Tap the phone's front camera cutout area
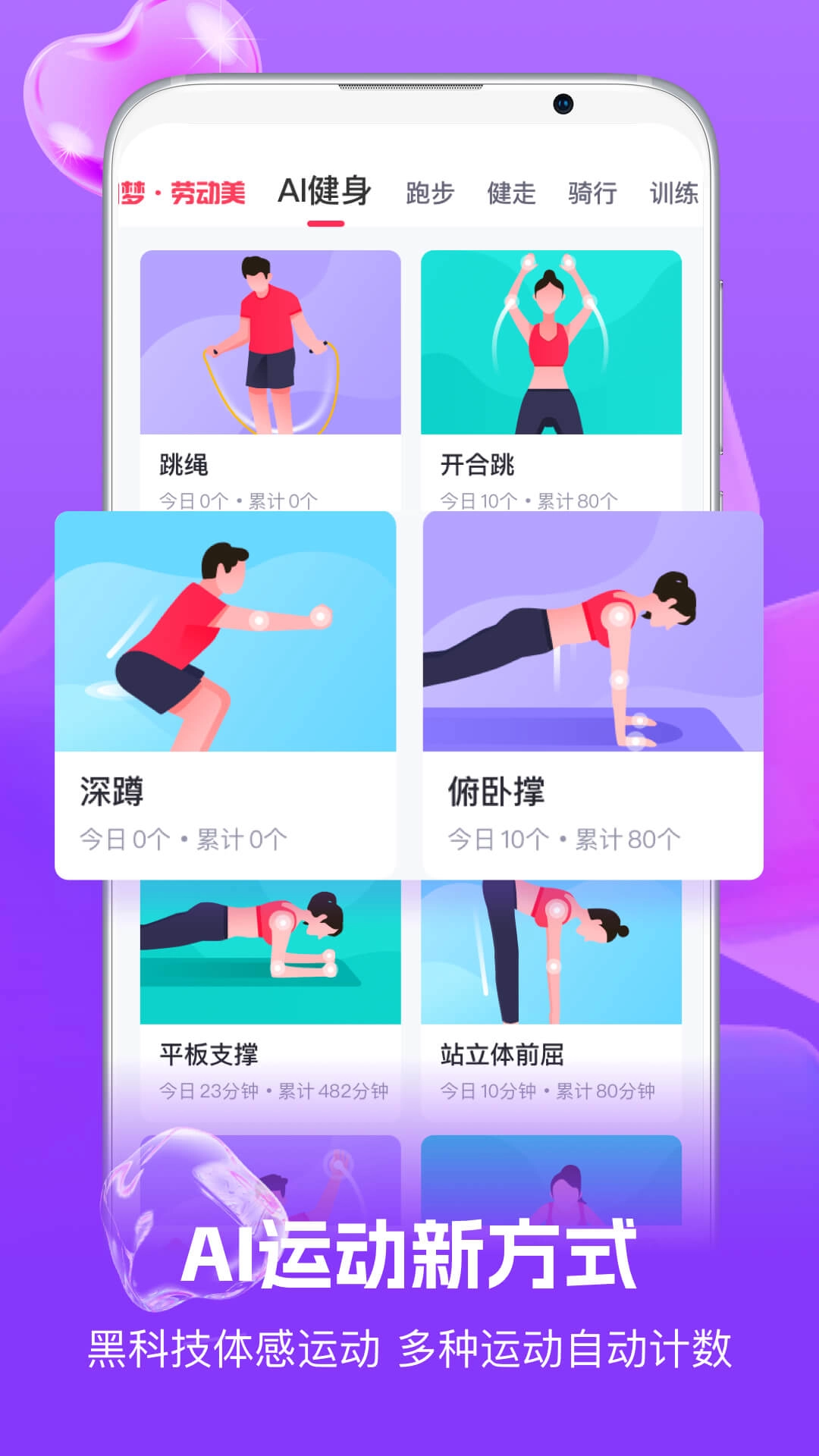The image size is (819, 1456). tap(562, 104)
